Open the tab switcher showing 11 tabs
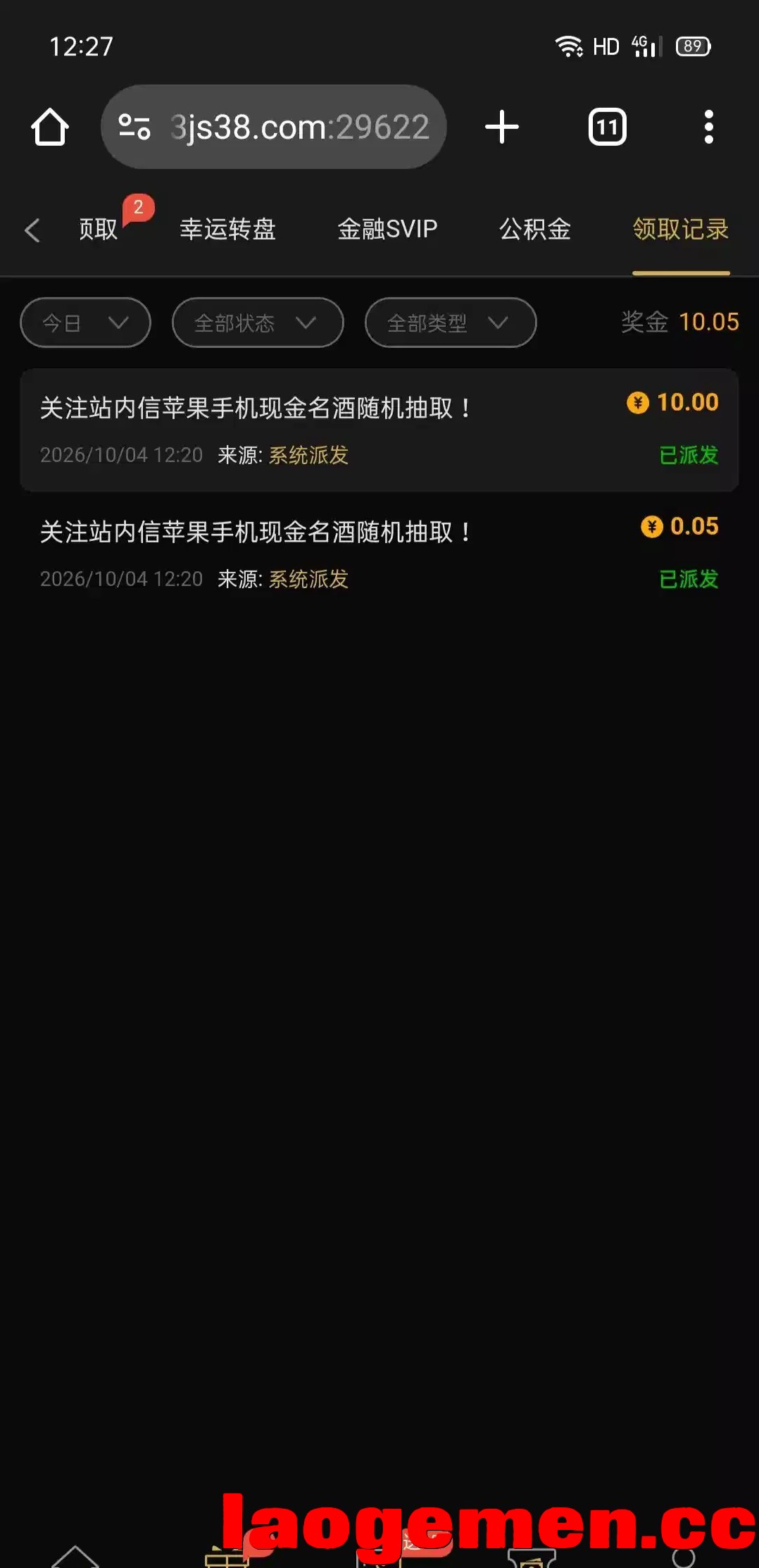This screenshot has height=1568, width=759. click(608, 127)
